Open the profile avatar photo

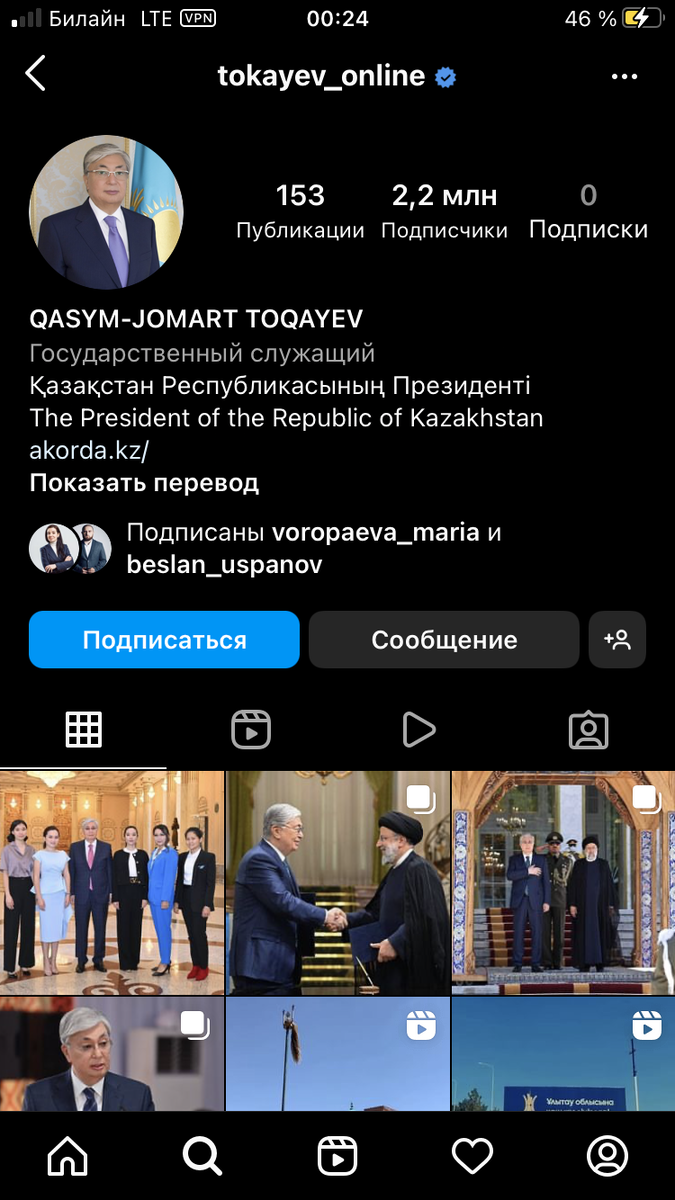(x=106, y=212)
